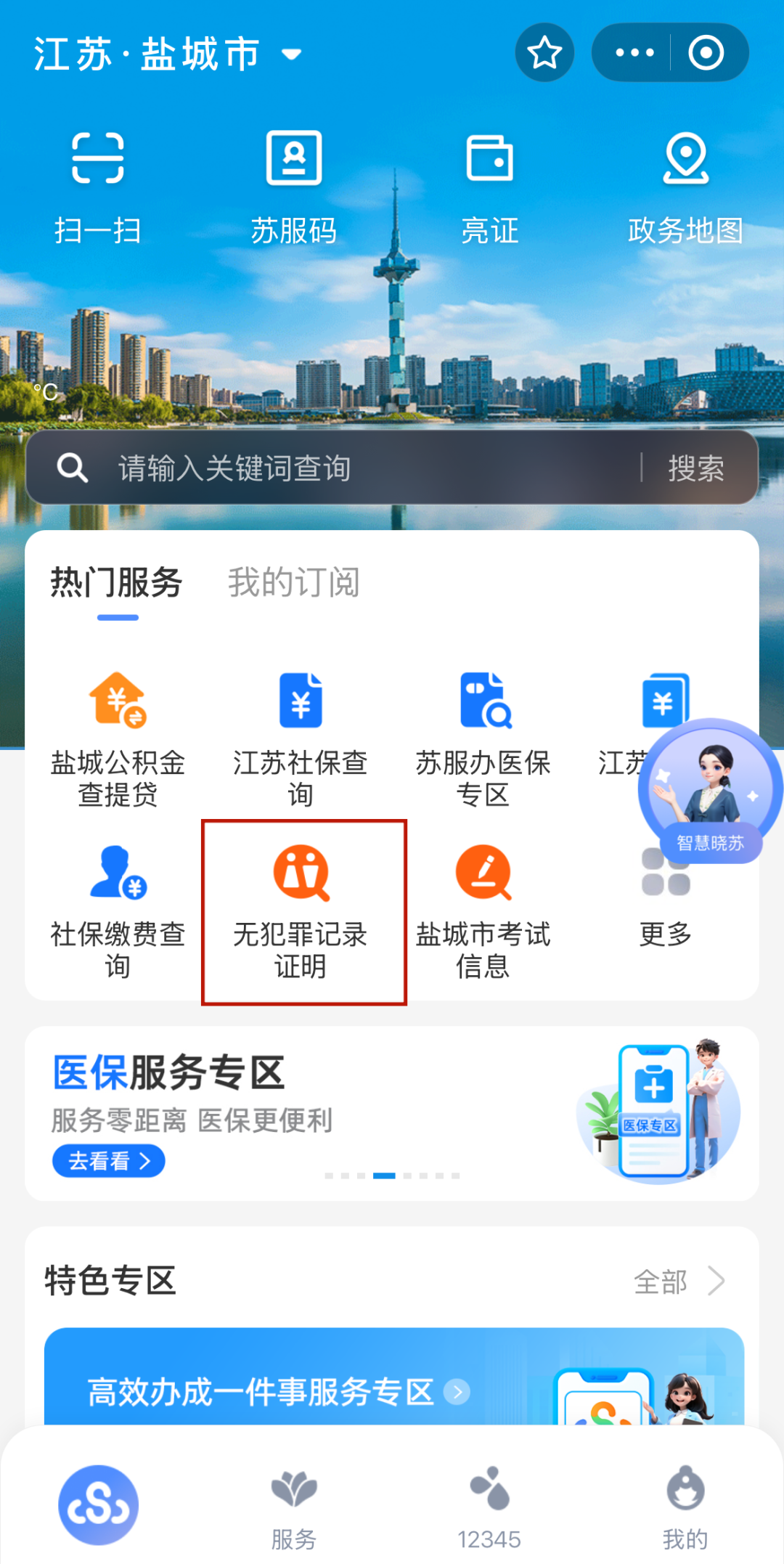Switch to 我的订阅 tab

point(294,582)
